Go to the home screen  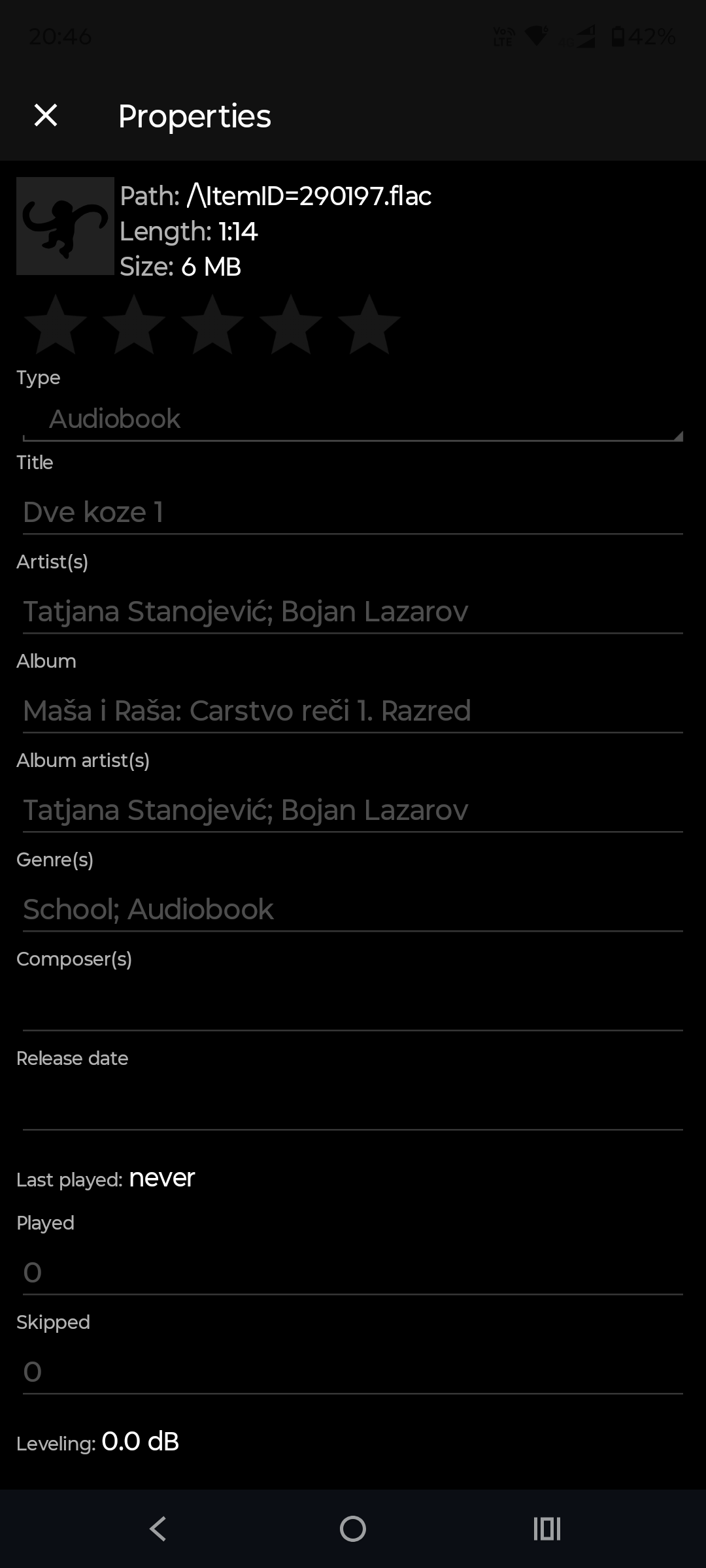(353, 1529)
